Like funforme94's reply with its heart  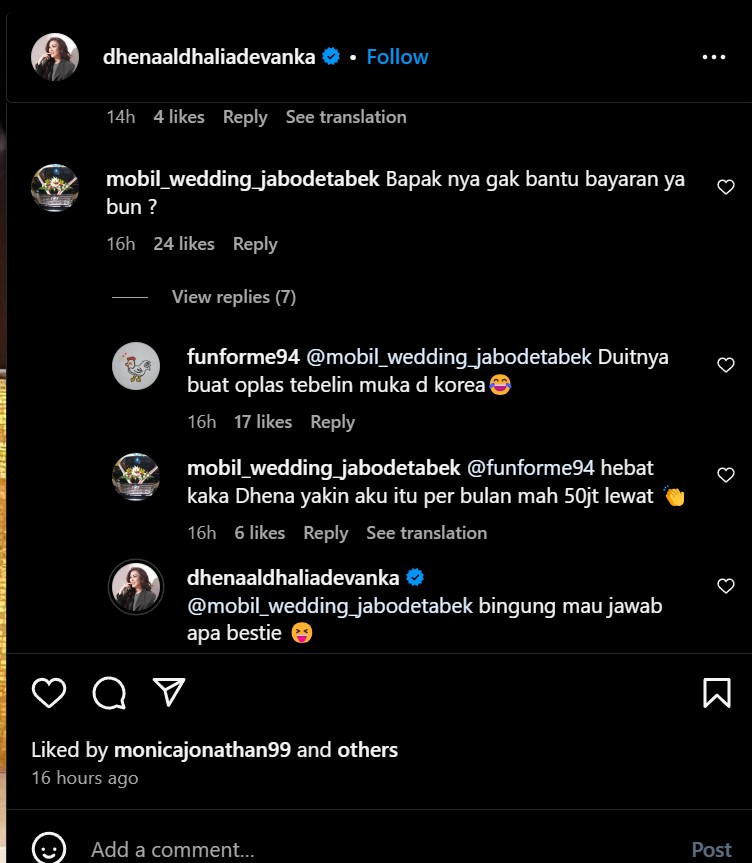(x=726, y=365)
